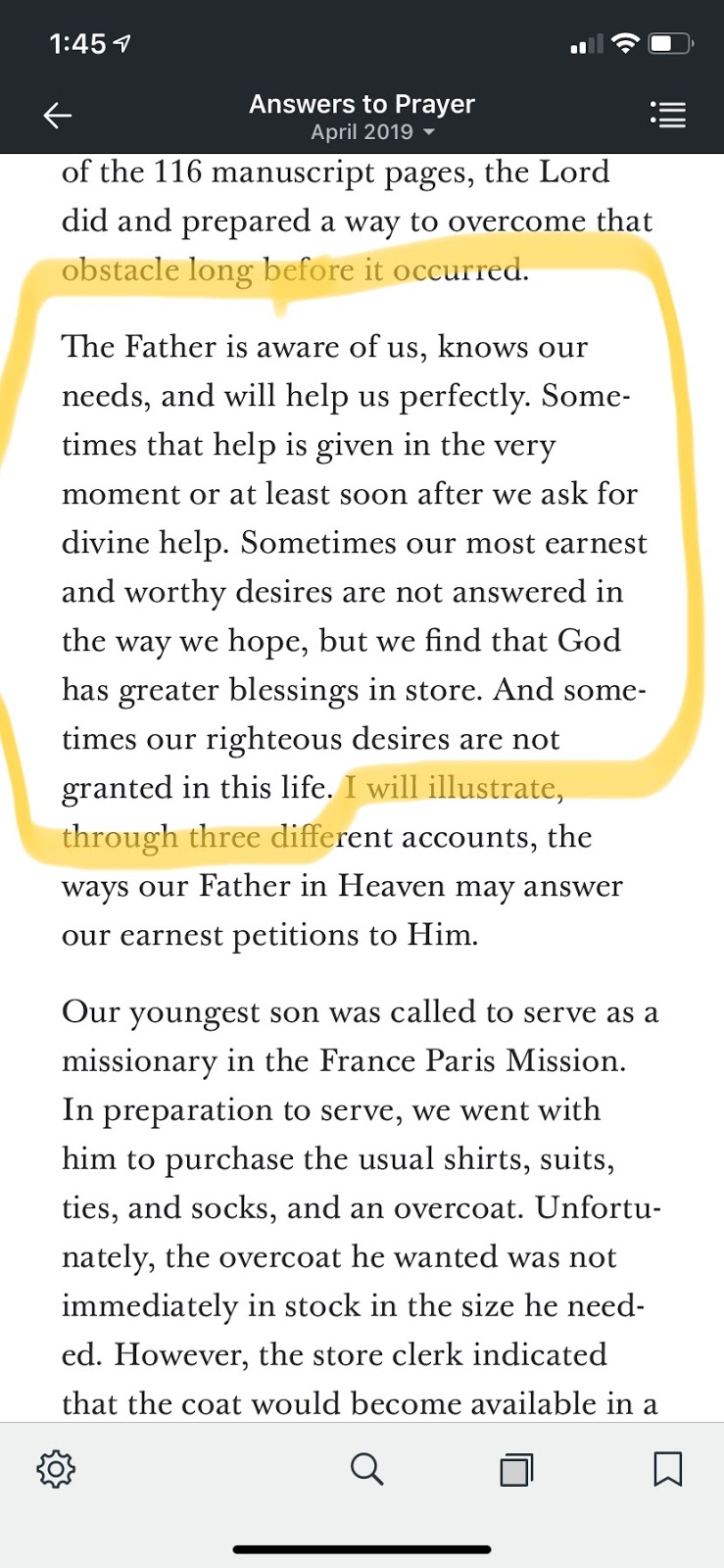Image resolution: width=724 pixels, height=1568 pixels.
Task: Bookmark this page
Action: (667, 1468)
